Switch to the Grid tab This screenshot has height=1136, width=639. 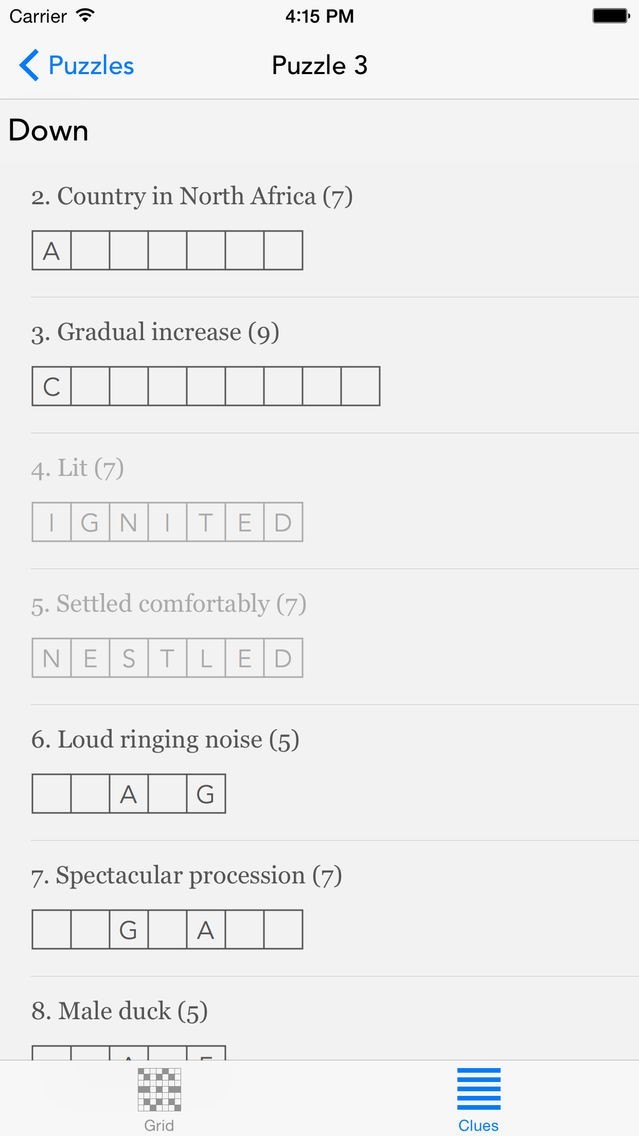[159, 1098]
